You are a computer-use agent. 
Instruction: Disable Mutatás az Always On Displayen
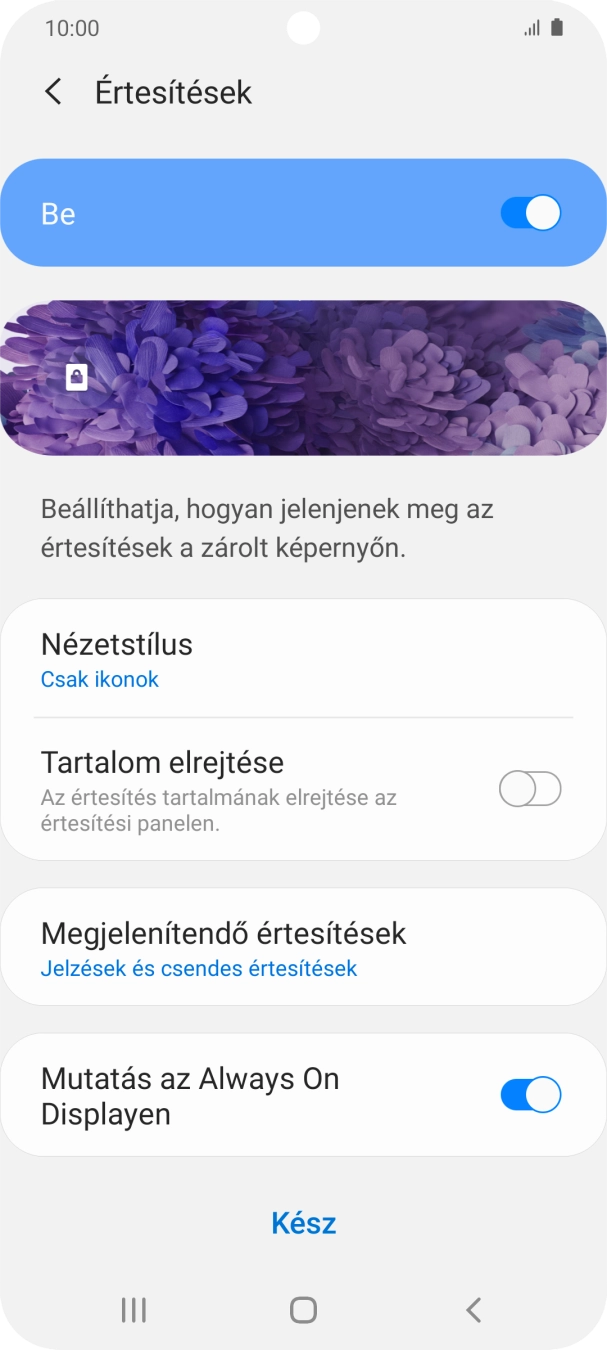[x=529, y=1095]
